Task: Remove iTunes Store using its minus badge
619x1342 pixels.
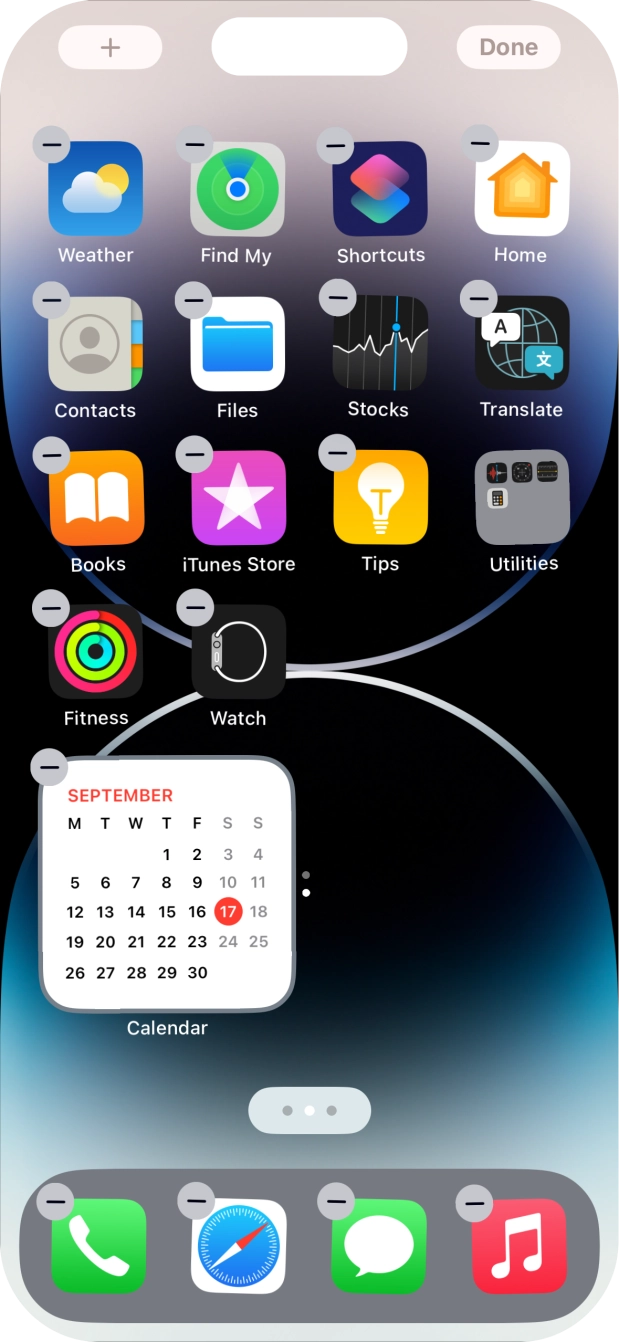Action: (x=193, y=454)
